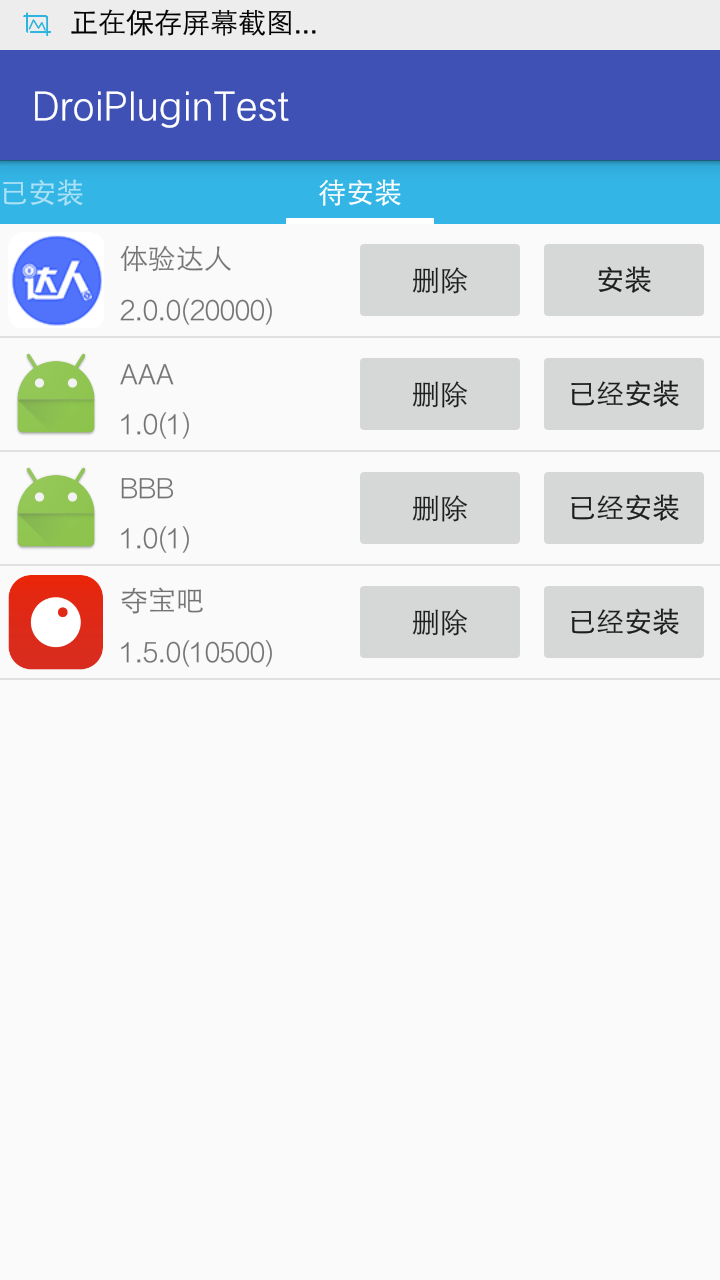Delete the 体验达人 package
Viewport: 720px width, 1280px height.
[440, 280]
